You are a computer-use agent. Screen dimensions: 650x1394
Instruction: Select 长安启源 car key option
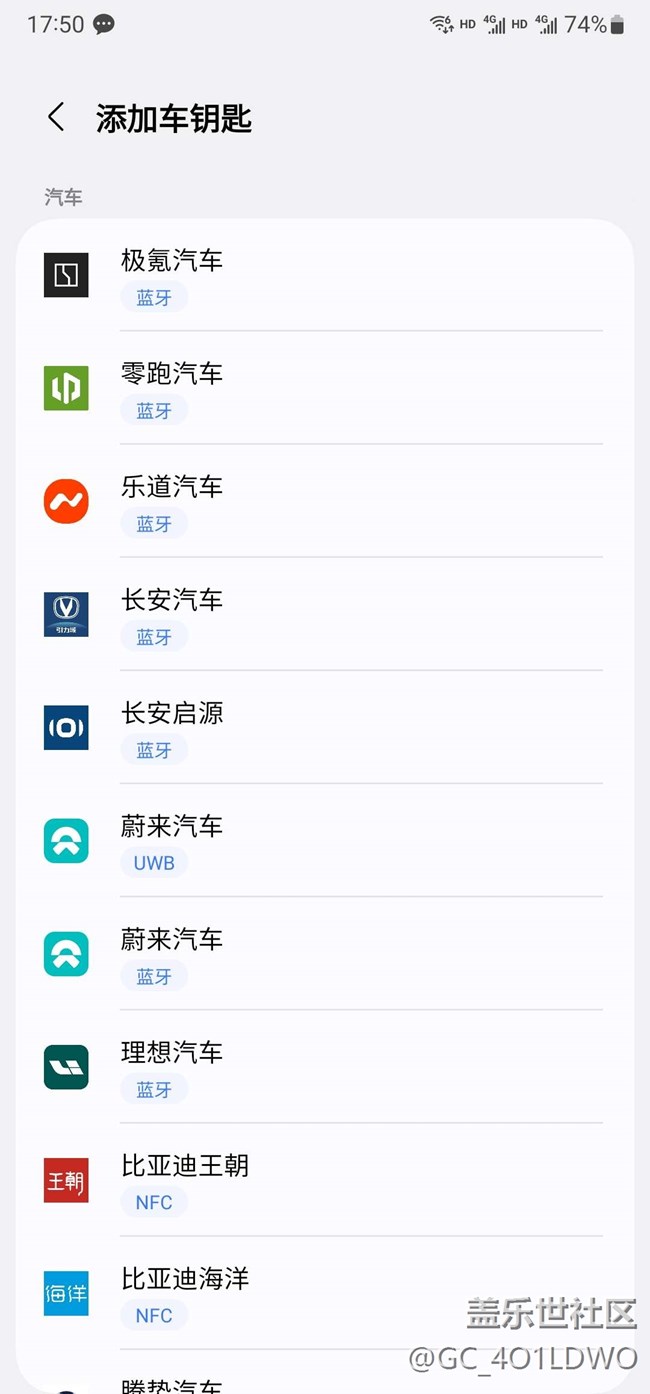[324, 727]
